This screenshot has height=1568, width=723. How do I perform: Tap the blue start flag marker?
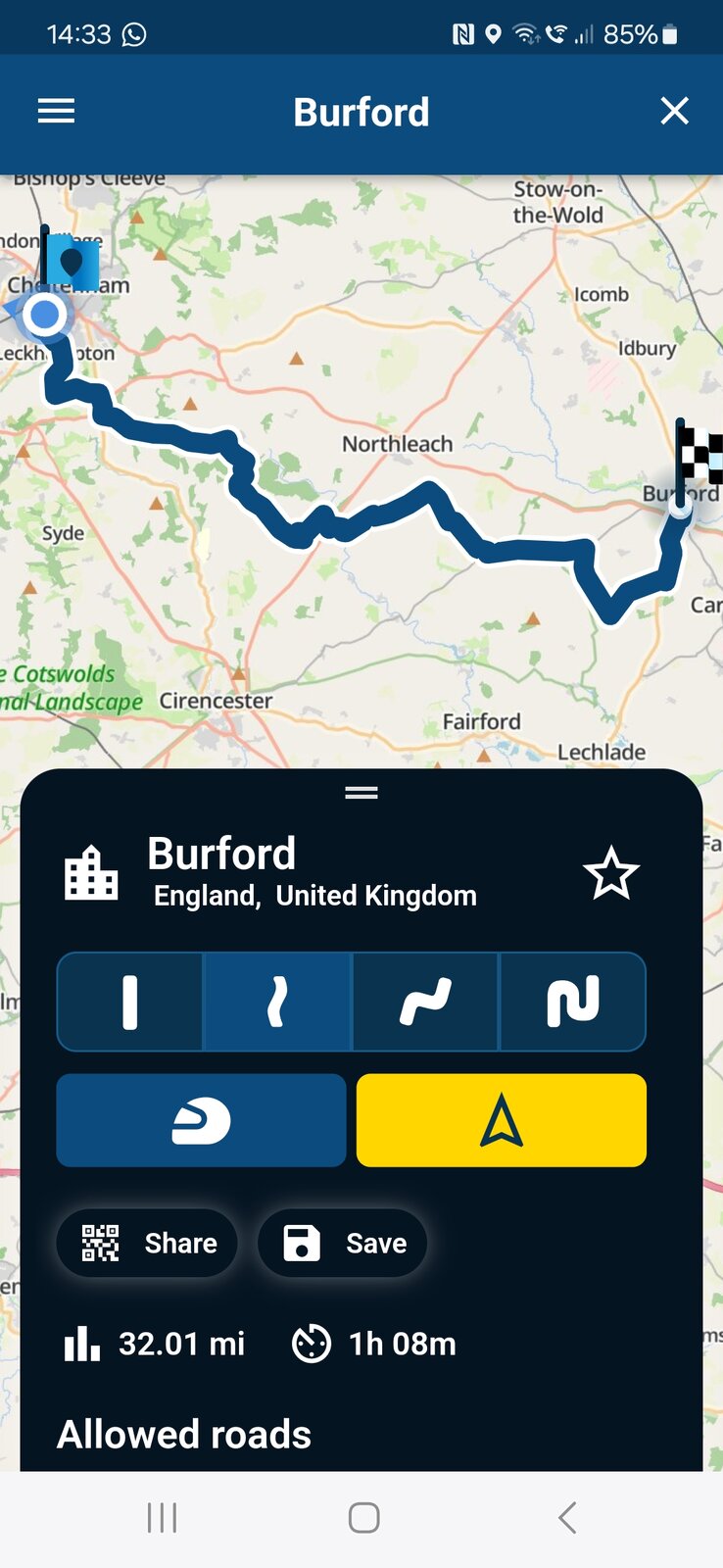click(x=71, y=263)
